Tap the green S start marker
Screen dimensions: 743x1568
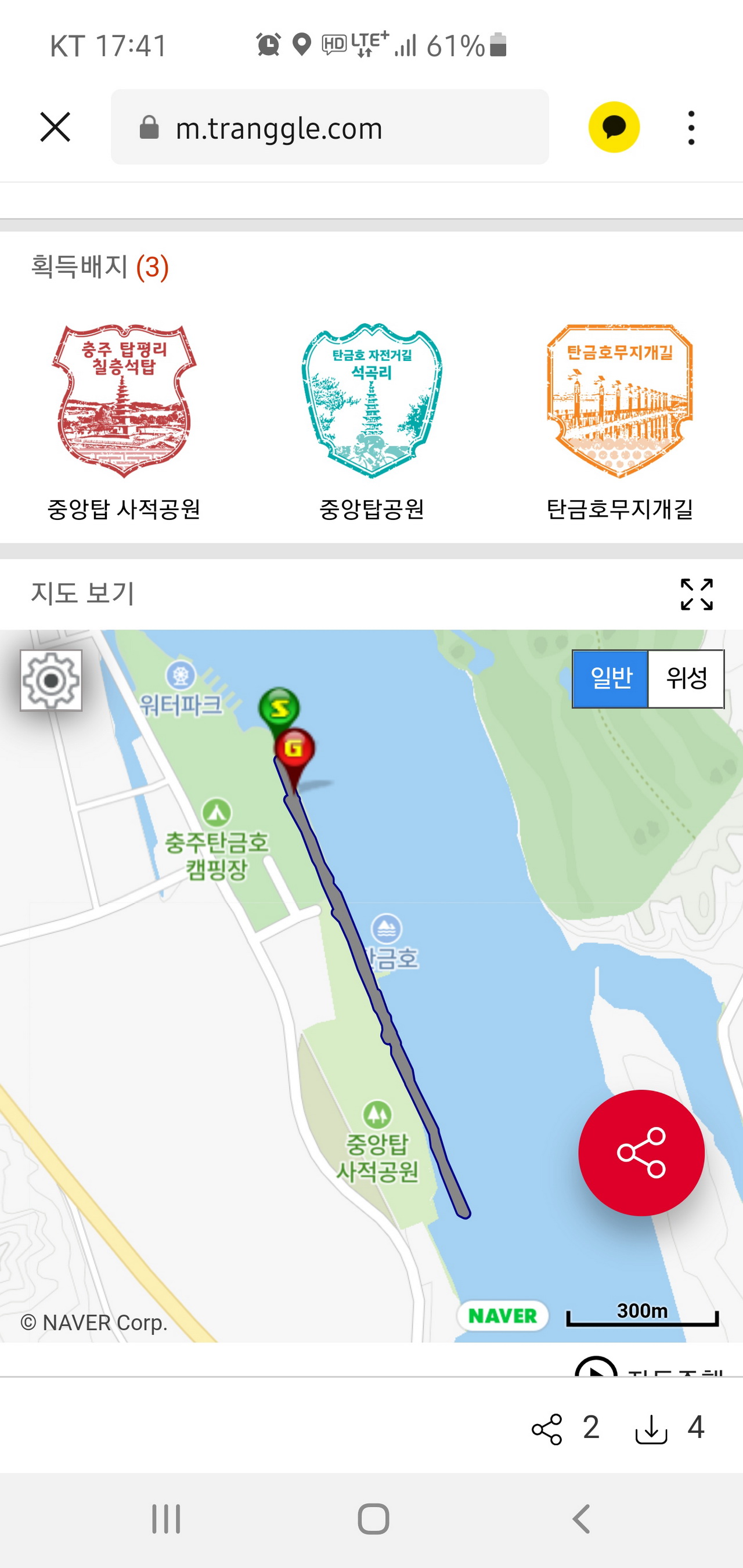point(279,707)
